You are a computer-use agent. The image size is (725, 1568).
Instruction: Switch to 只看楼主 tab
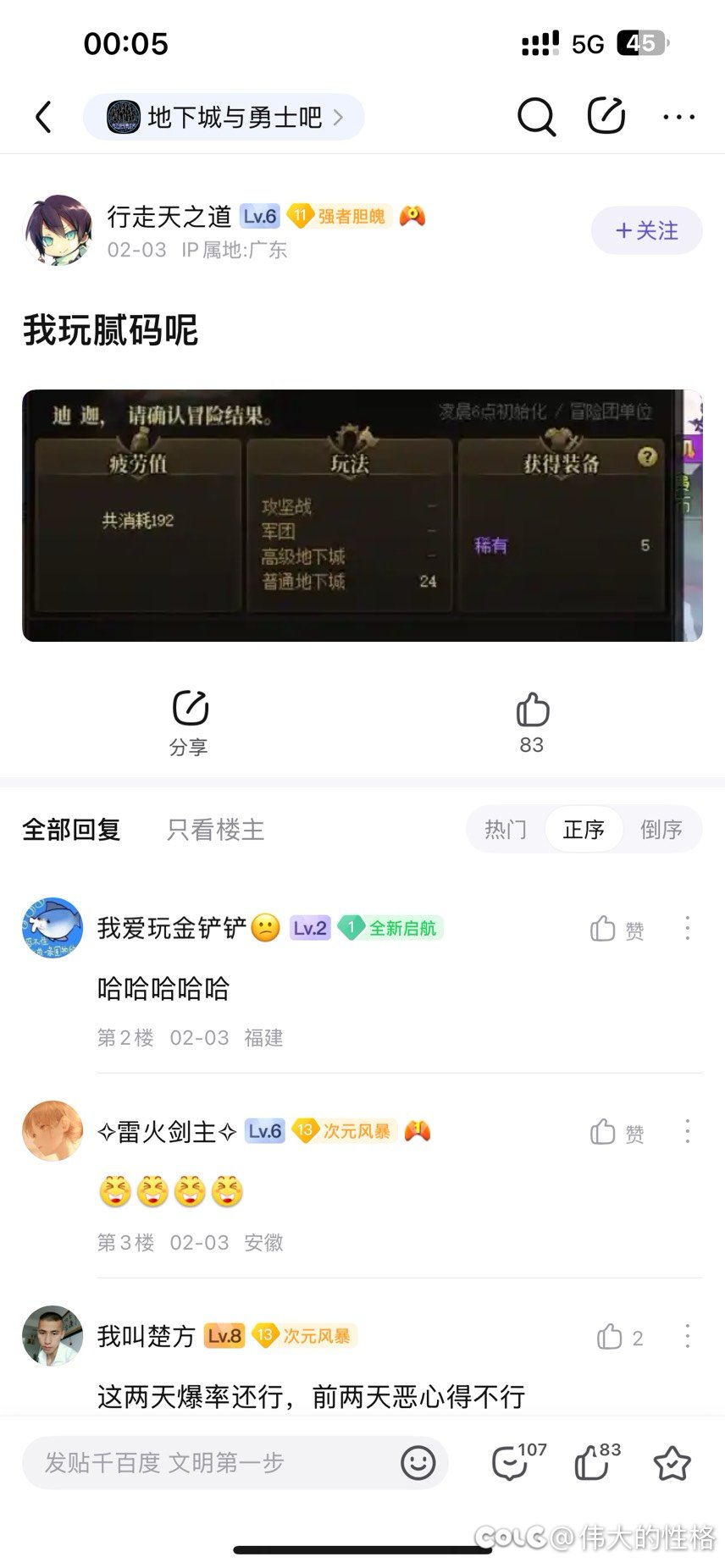click(x=216, y=830)
